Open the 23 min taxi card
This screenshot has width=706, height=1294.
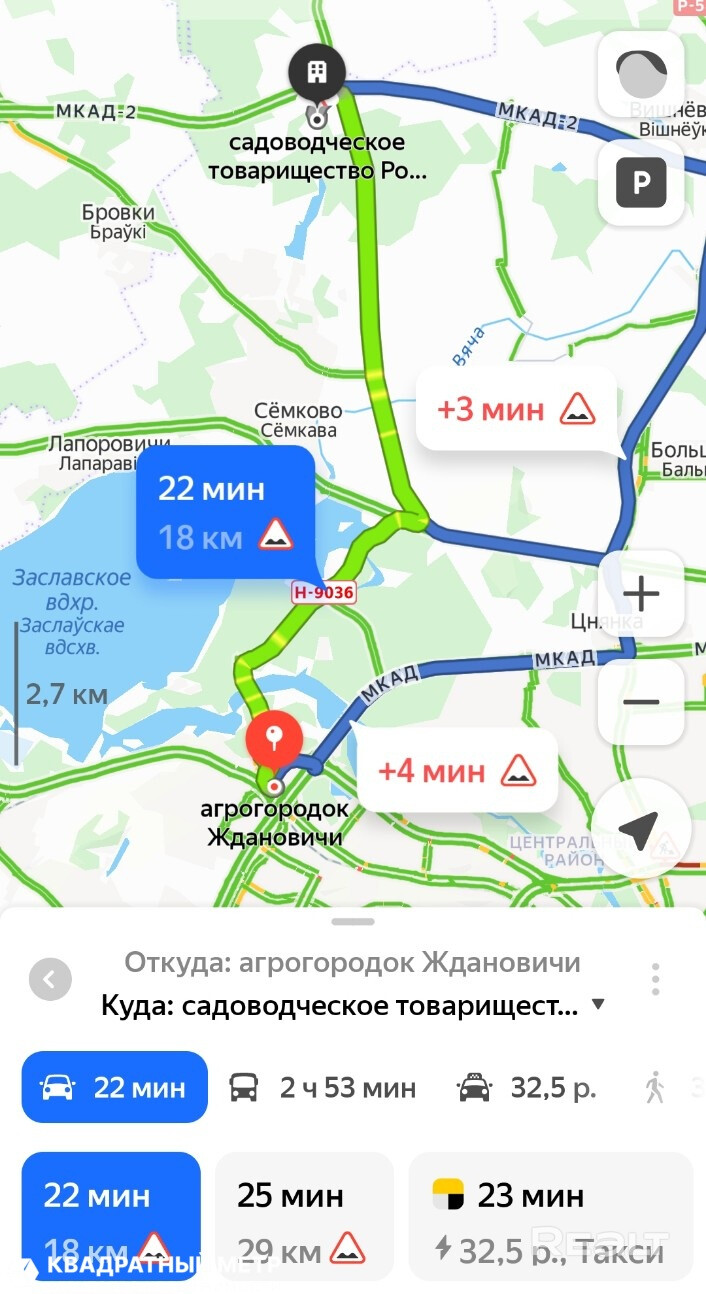pyautogui.click(x=550, y=1215)
